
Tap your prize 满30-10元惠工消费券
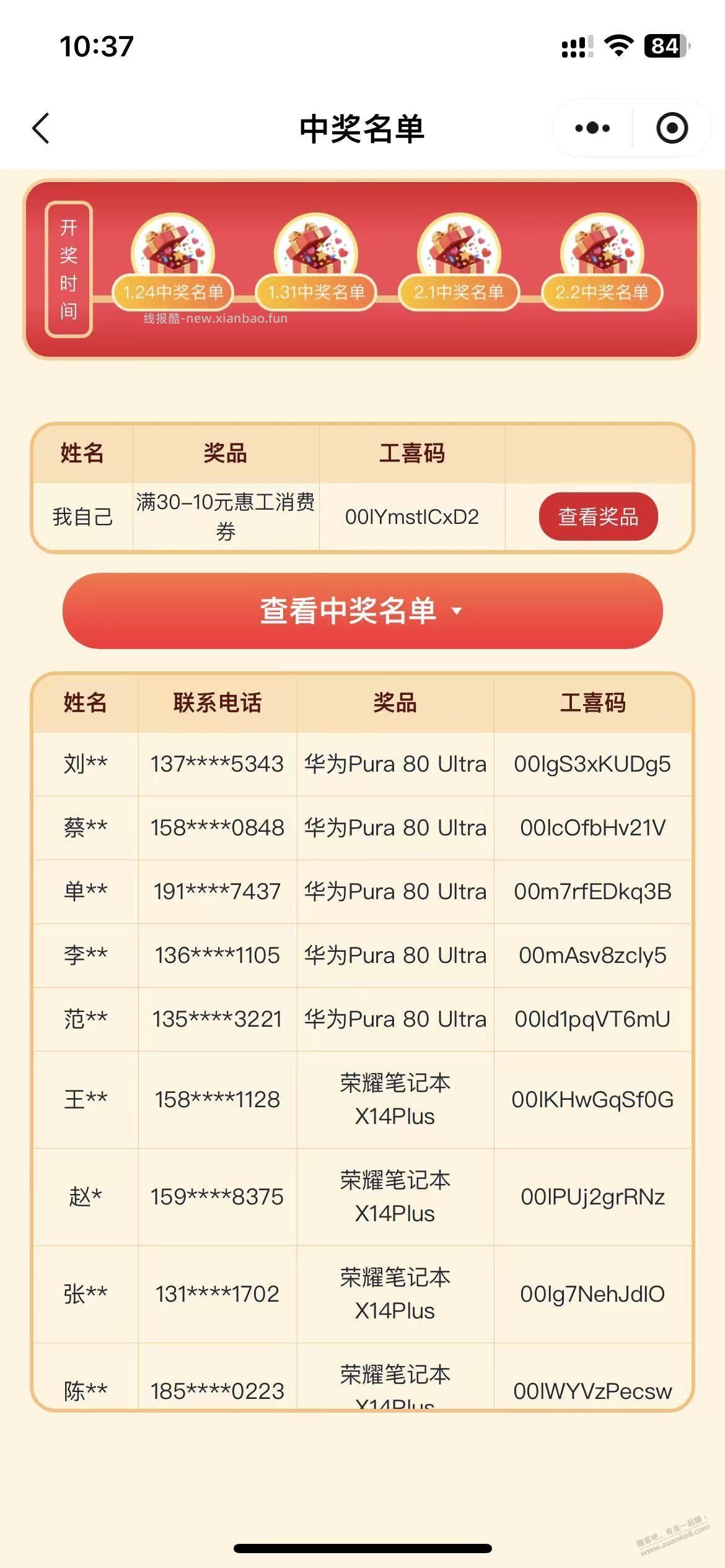tap(226, 517)
